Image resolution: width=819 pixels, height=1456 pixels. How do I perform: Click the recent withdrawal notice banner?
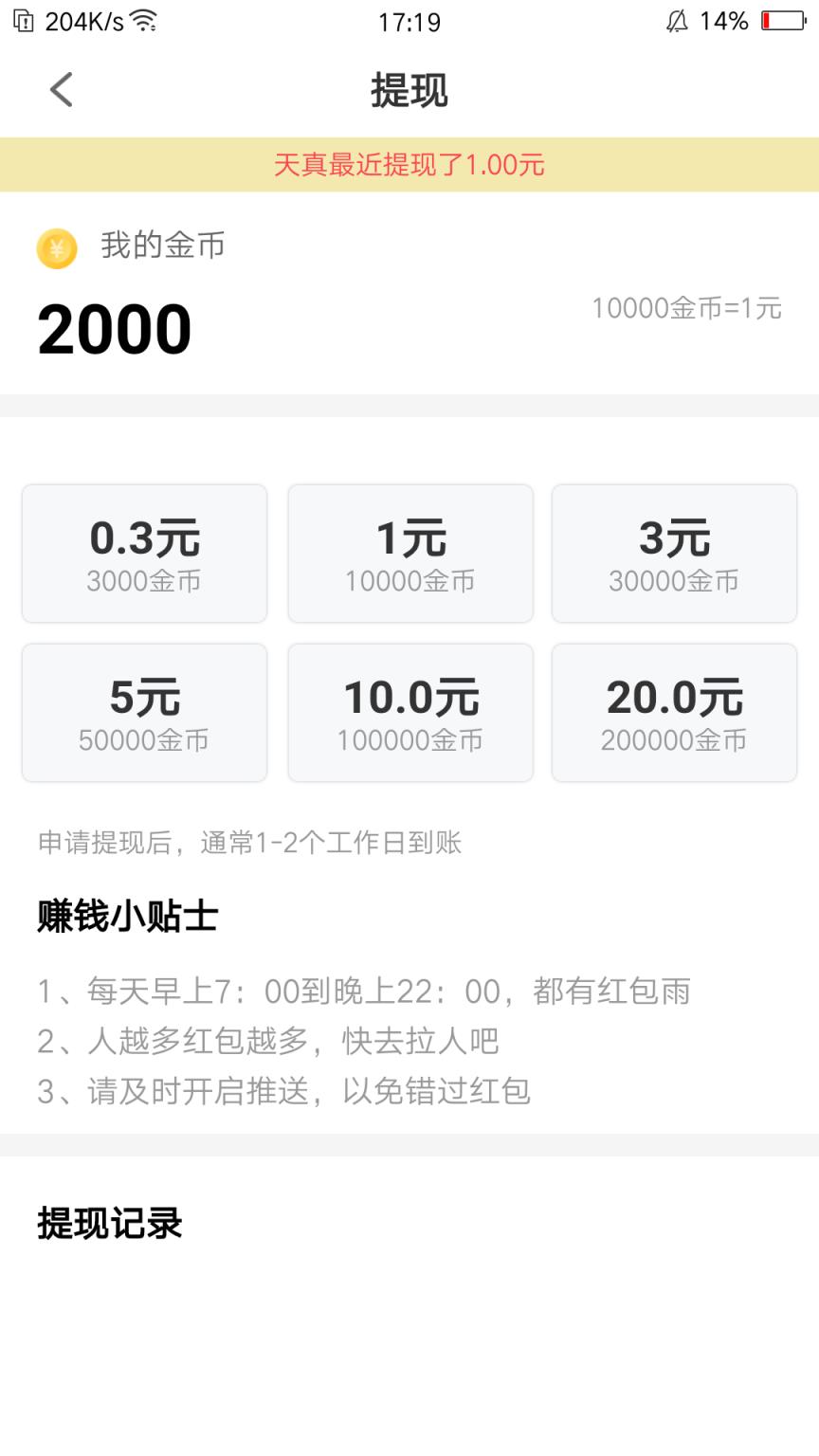409,165
